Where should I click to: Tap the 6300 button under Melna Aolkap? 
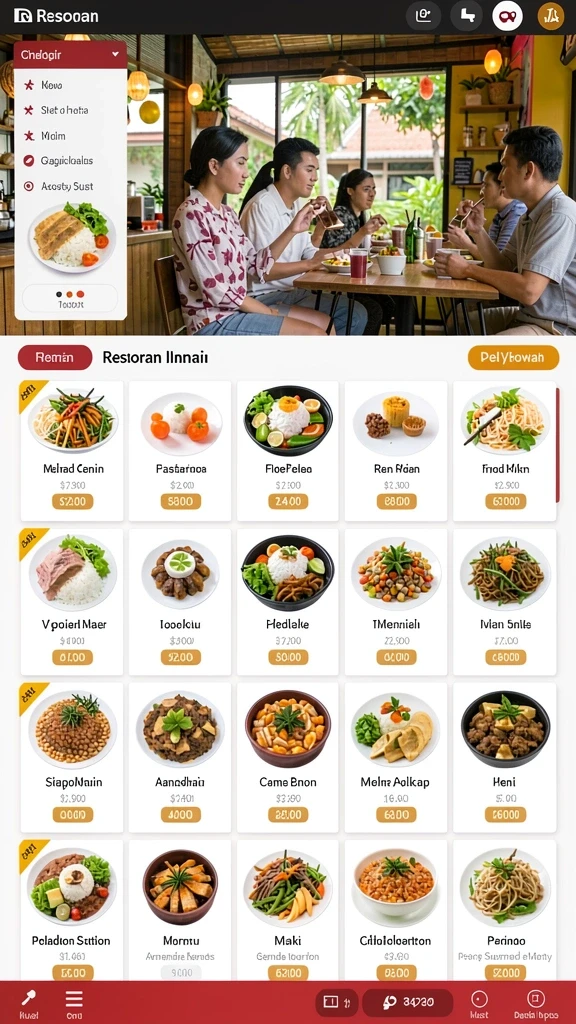396,814
